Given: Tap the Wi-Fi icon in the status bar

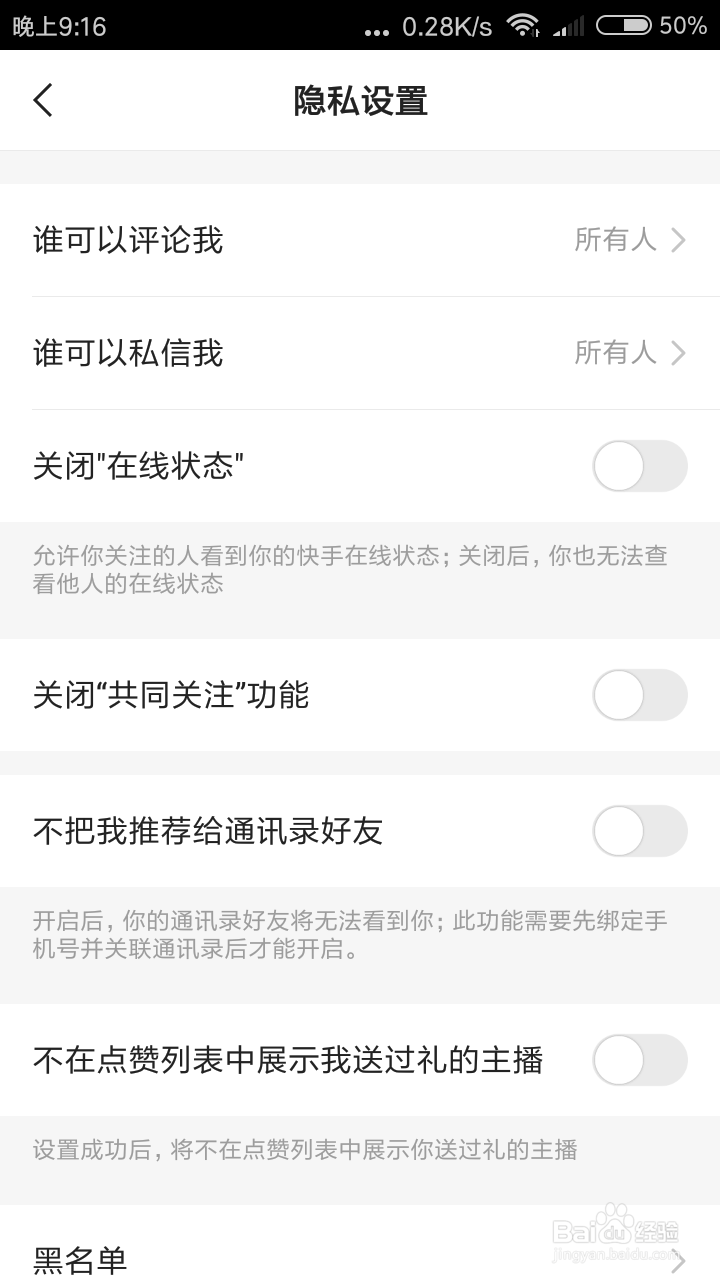Looking at the screenshot, I should pos(523,28).
